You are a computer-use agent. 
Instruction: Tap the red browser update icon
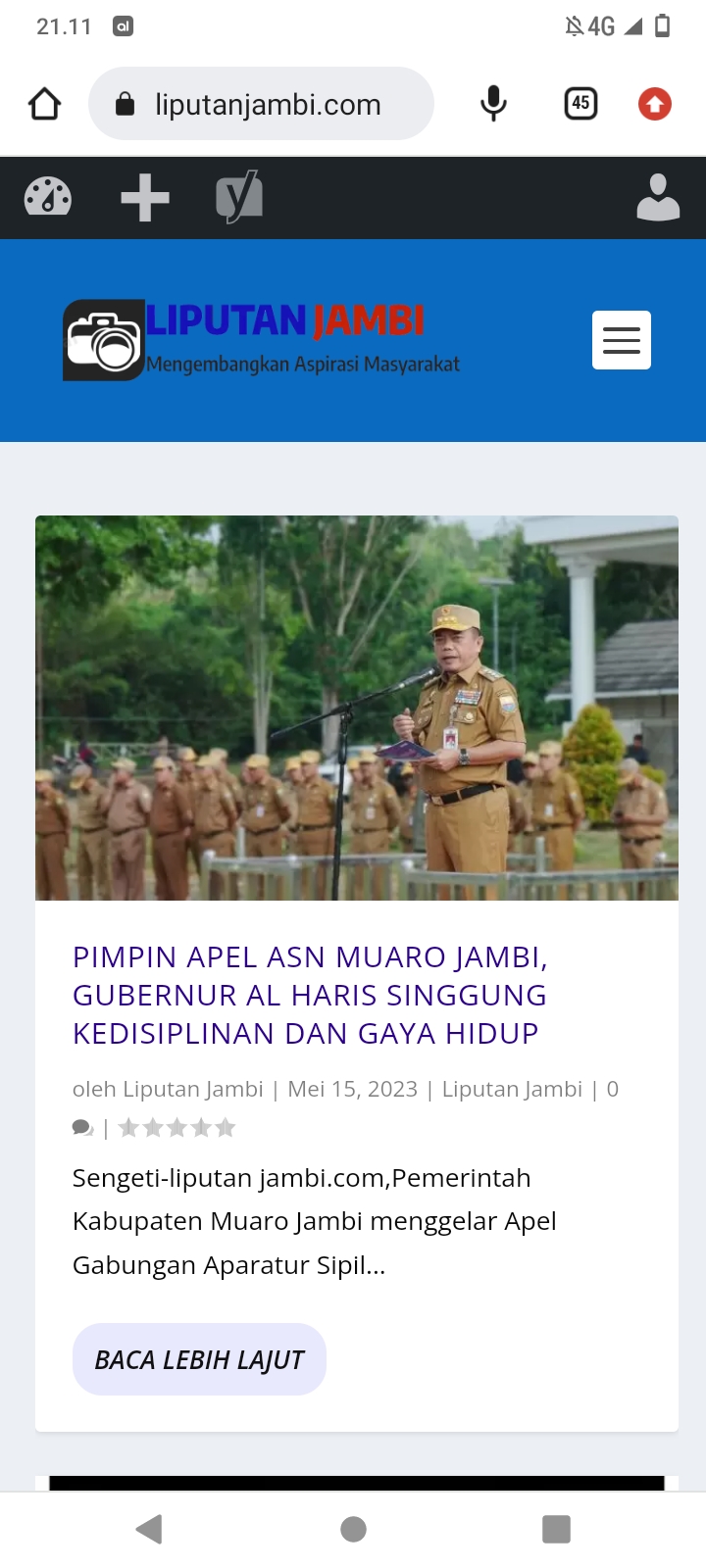(x=655, y=104)
